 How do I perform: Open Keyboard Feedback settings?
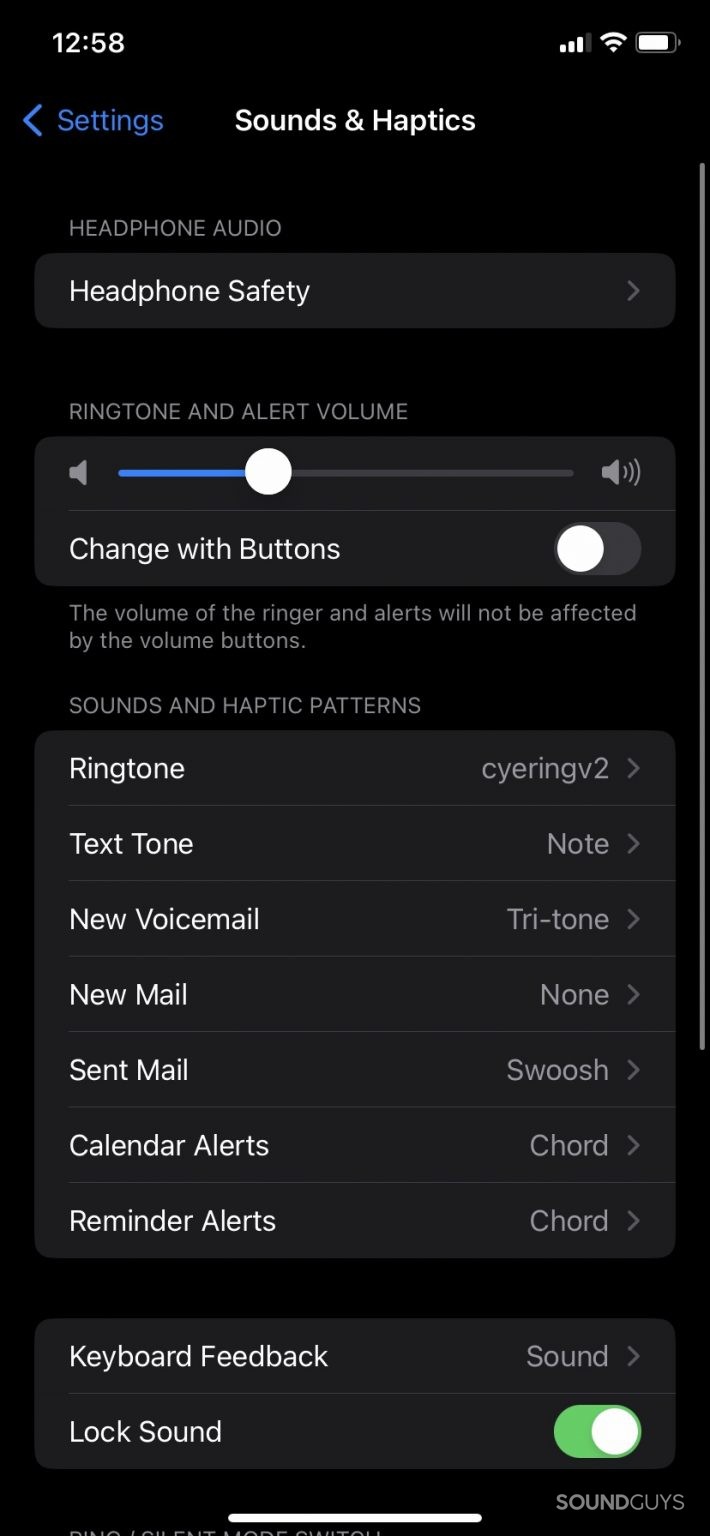354,1357
